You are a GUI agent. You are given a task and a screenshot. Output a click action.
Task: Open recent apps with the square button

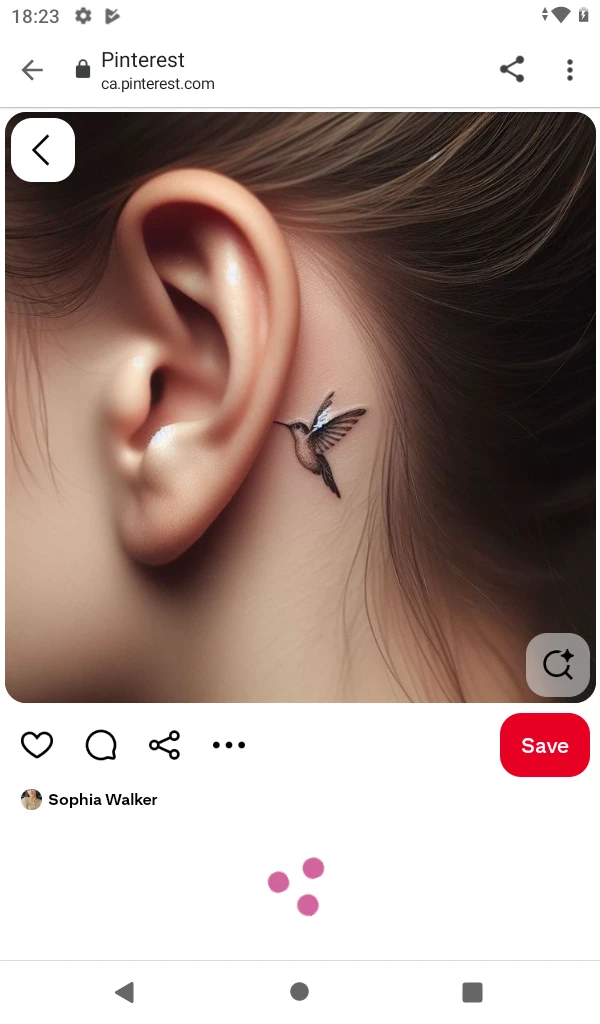click(472, 992)
